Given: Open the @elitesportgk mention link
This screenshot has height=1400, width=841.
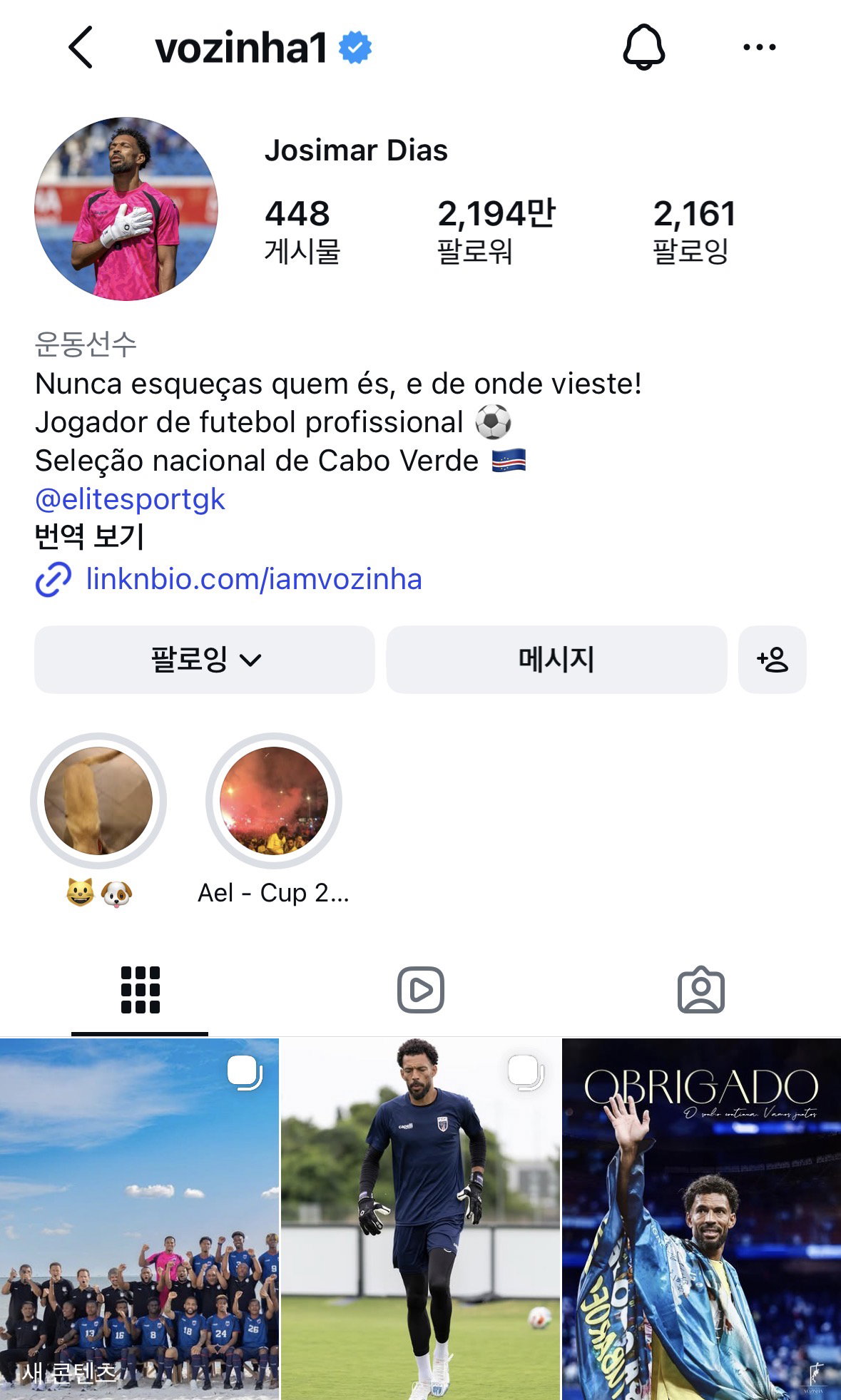Looking at the screenshot, I should coord(130,499).
